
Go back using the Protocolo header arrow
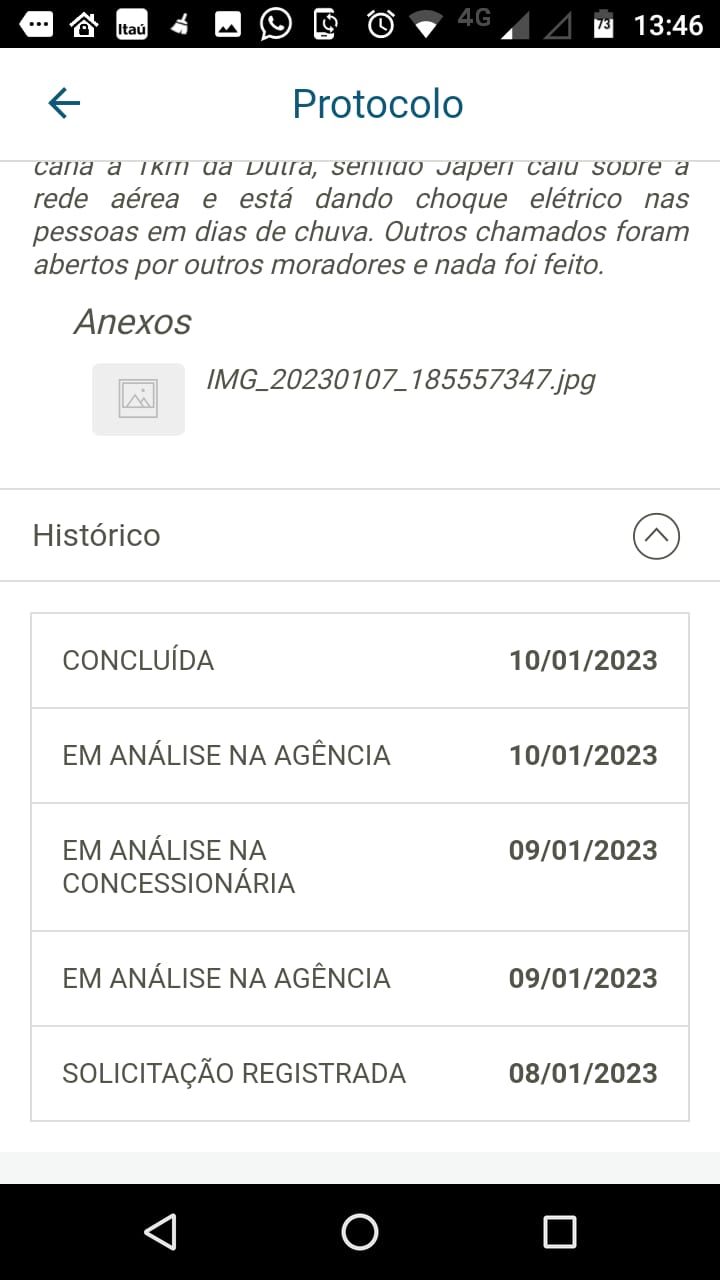pos(64,103)
